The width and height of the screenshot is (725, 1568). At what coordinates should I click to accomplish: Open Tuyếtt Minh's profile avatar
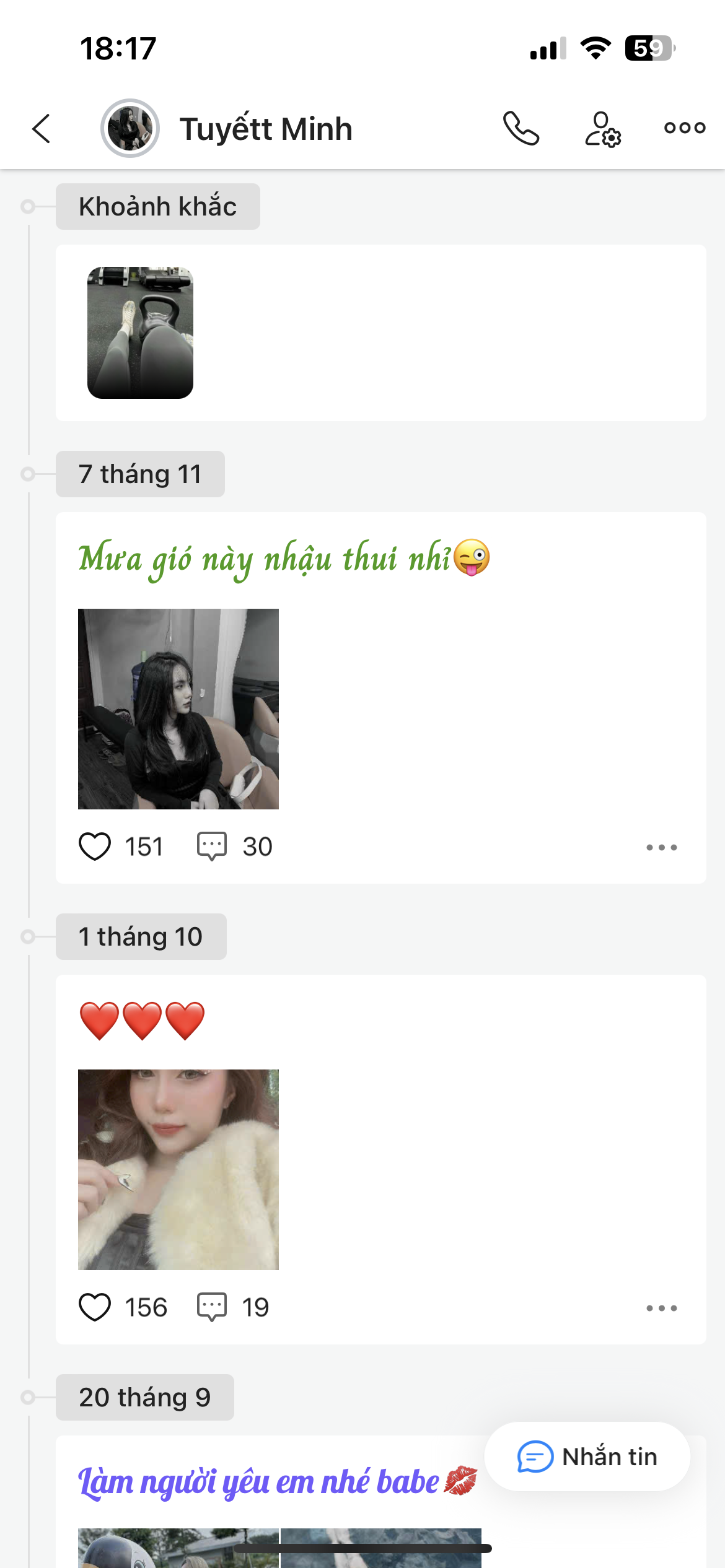coord(130,129)
